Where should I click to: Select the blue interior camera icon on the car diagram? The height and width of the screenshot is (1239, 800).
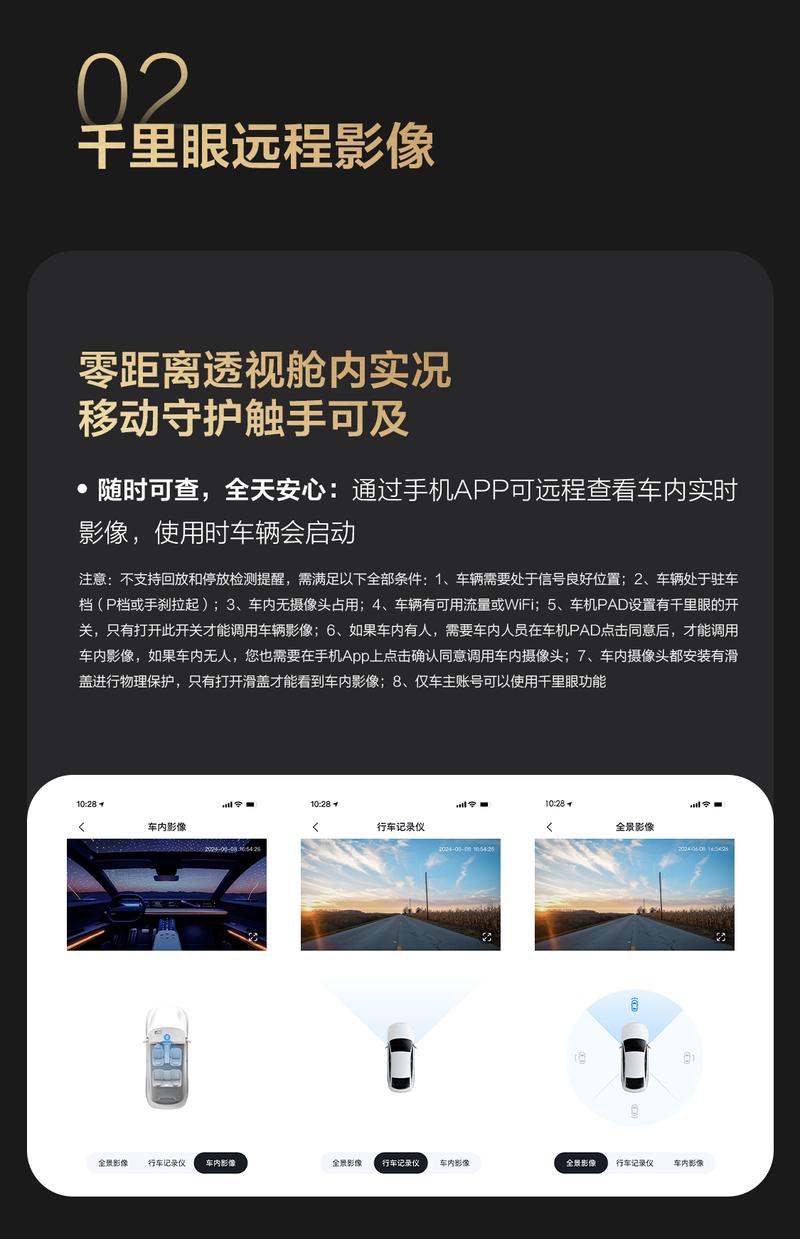165,1035
